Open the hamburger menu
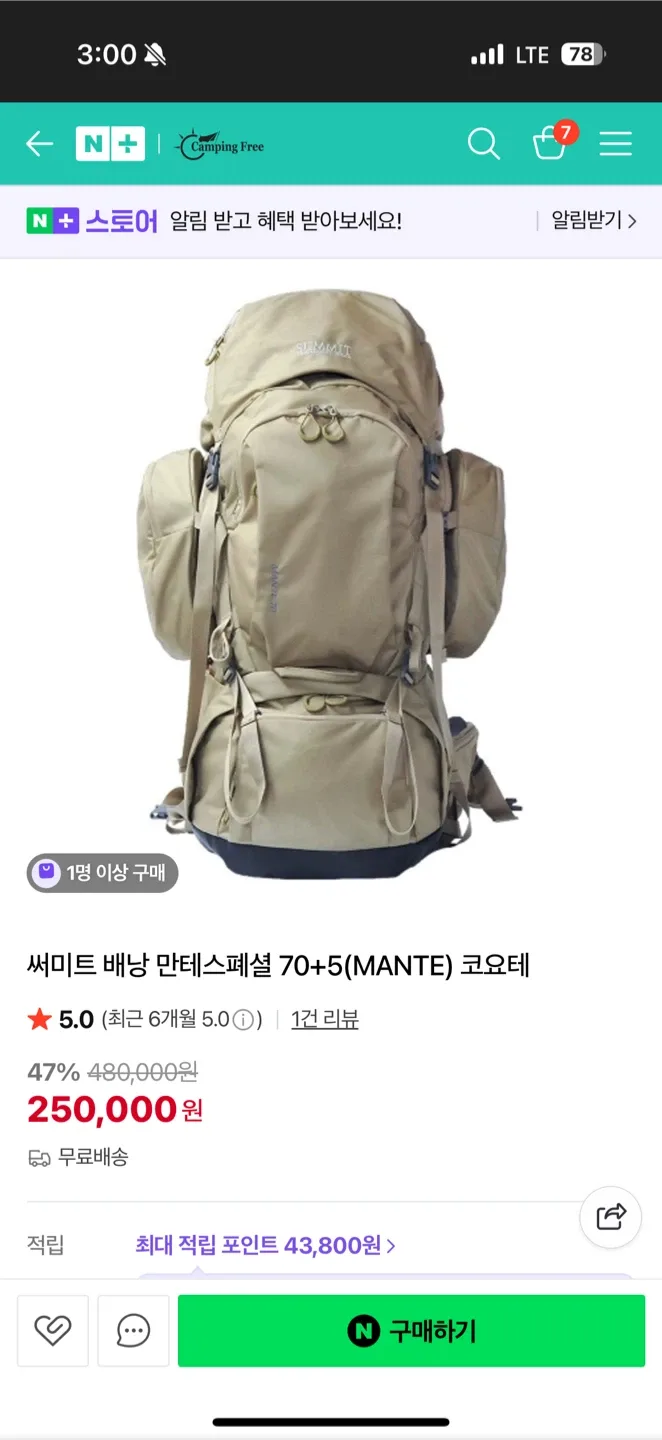The width and height of the screenshot is (662, 1440). click(x=615, y=144)
